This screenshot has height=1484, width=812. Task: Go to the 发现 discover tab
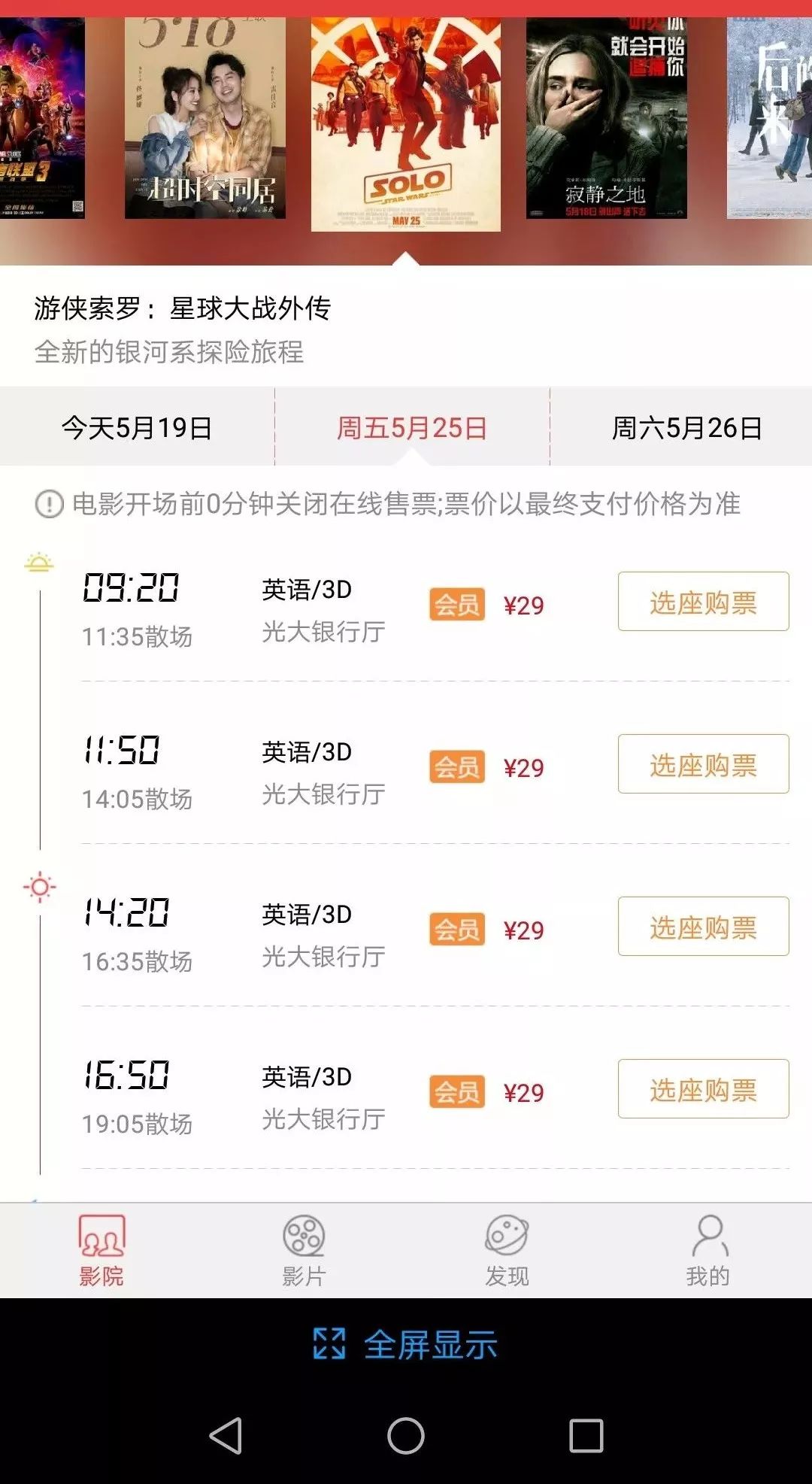click(x=507, y=1250)
